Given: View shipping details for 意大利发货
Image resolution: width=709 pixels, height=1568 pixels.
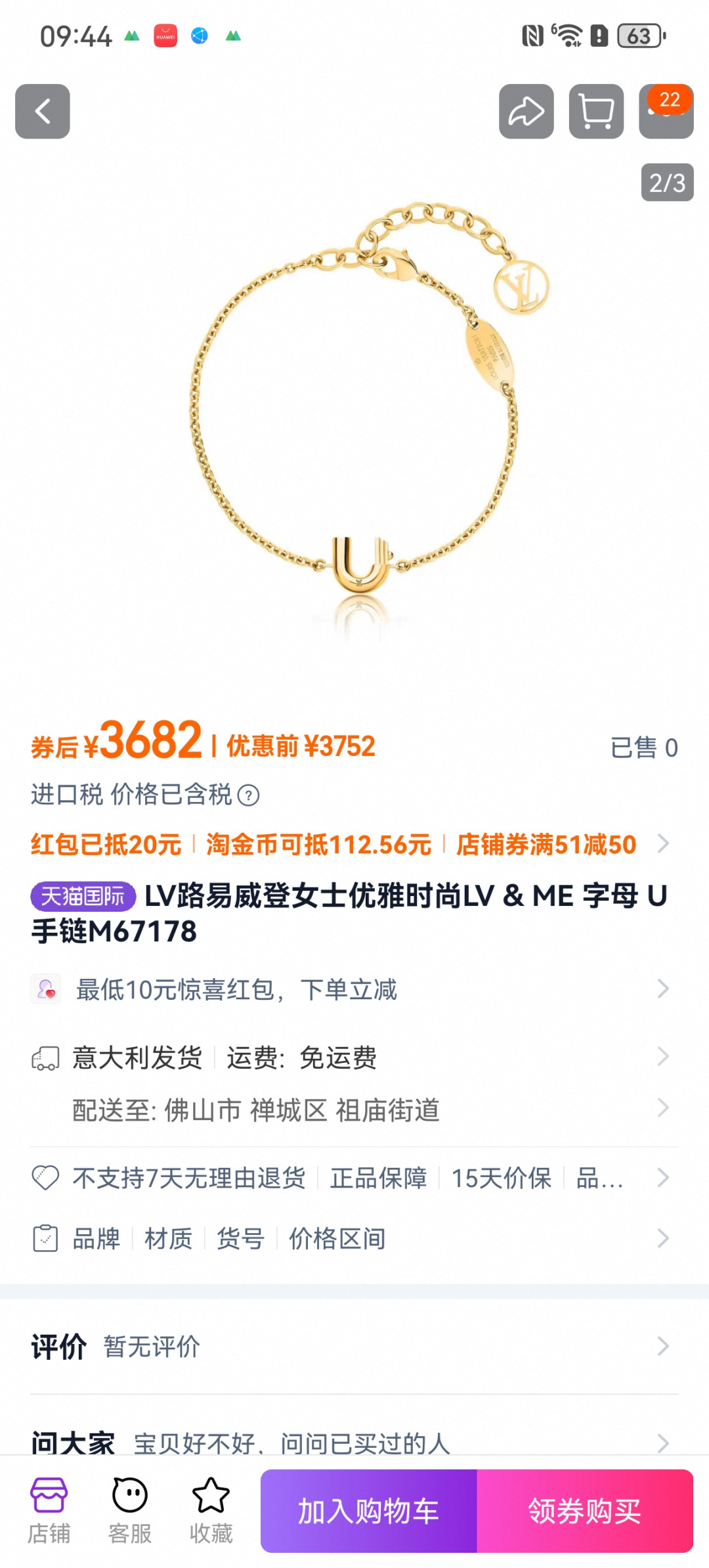Looking at the screenshot, I should tap(354, 1058).
